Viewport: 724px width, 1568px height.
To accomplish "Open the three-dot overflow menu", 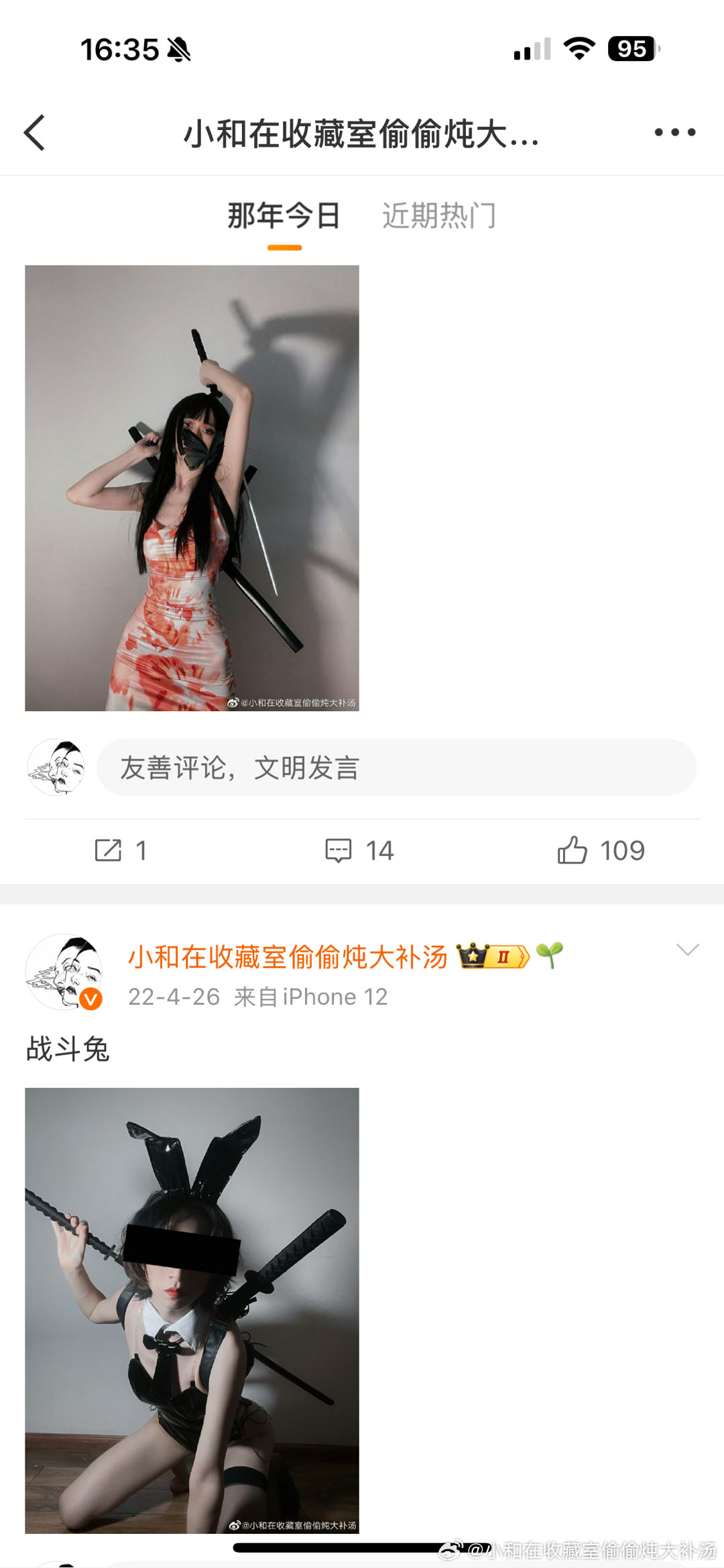I will click(674, 133).
